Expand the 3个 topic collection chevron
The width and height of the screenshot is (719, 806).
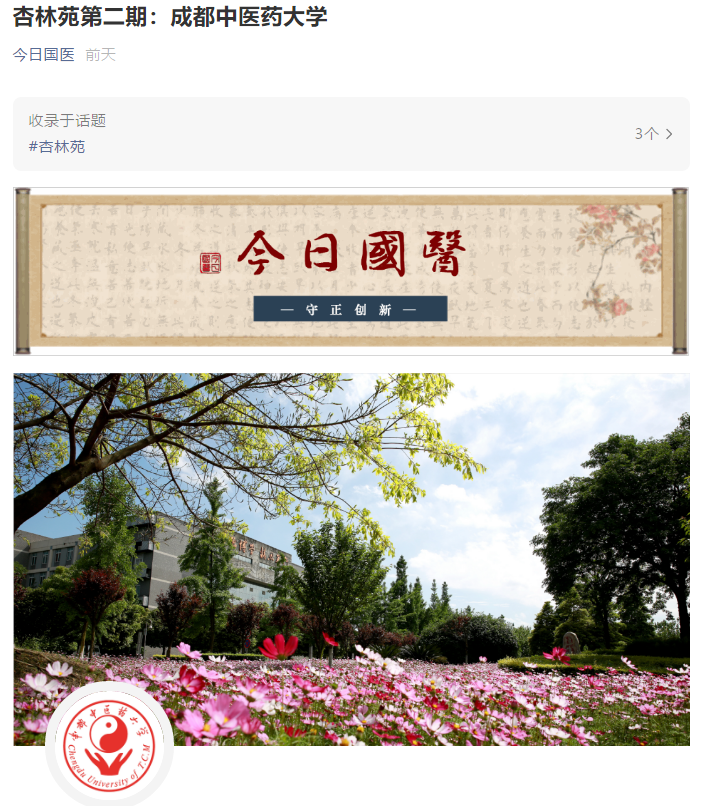668,134
